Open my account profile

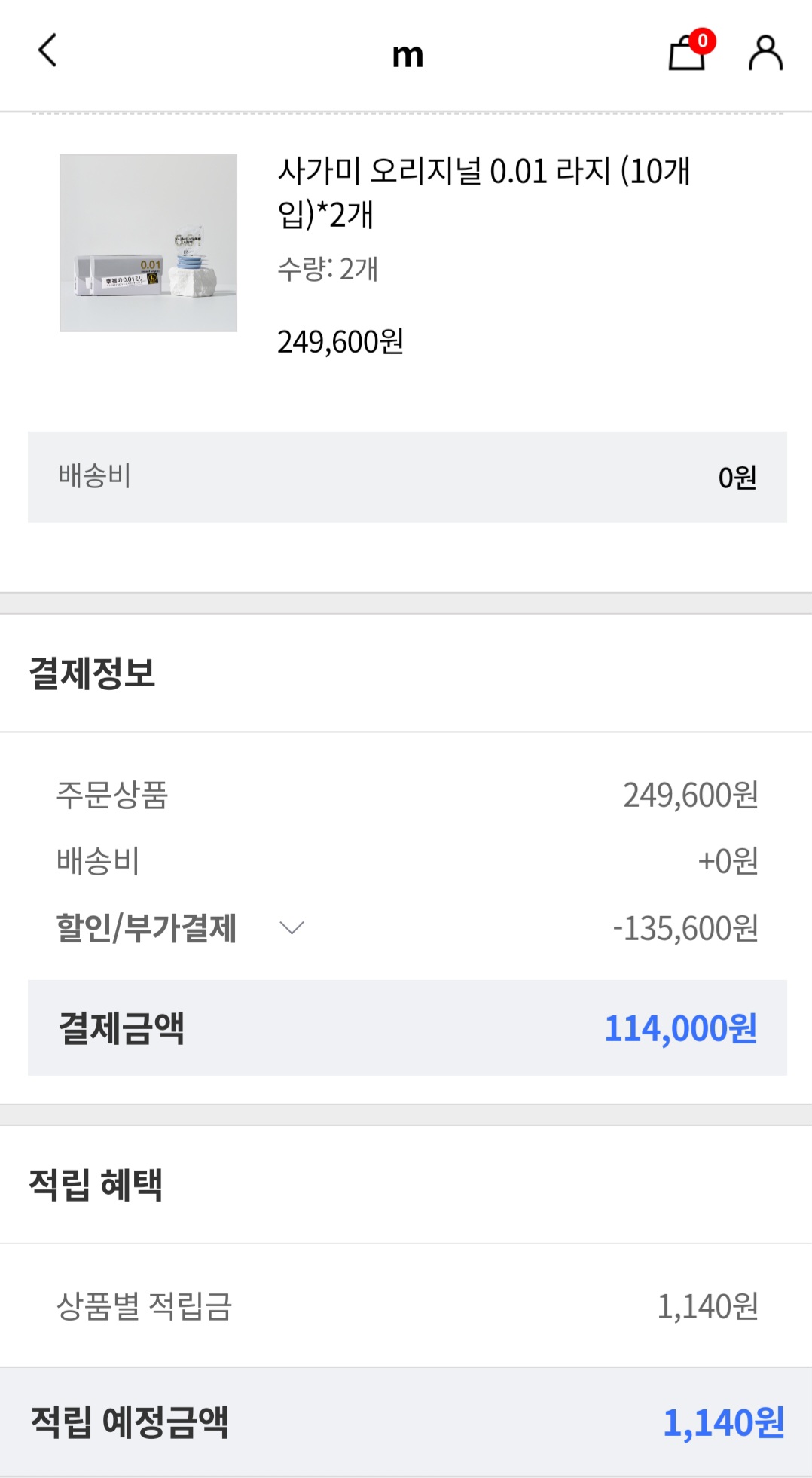(765, 53)
